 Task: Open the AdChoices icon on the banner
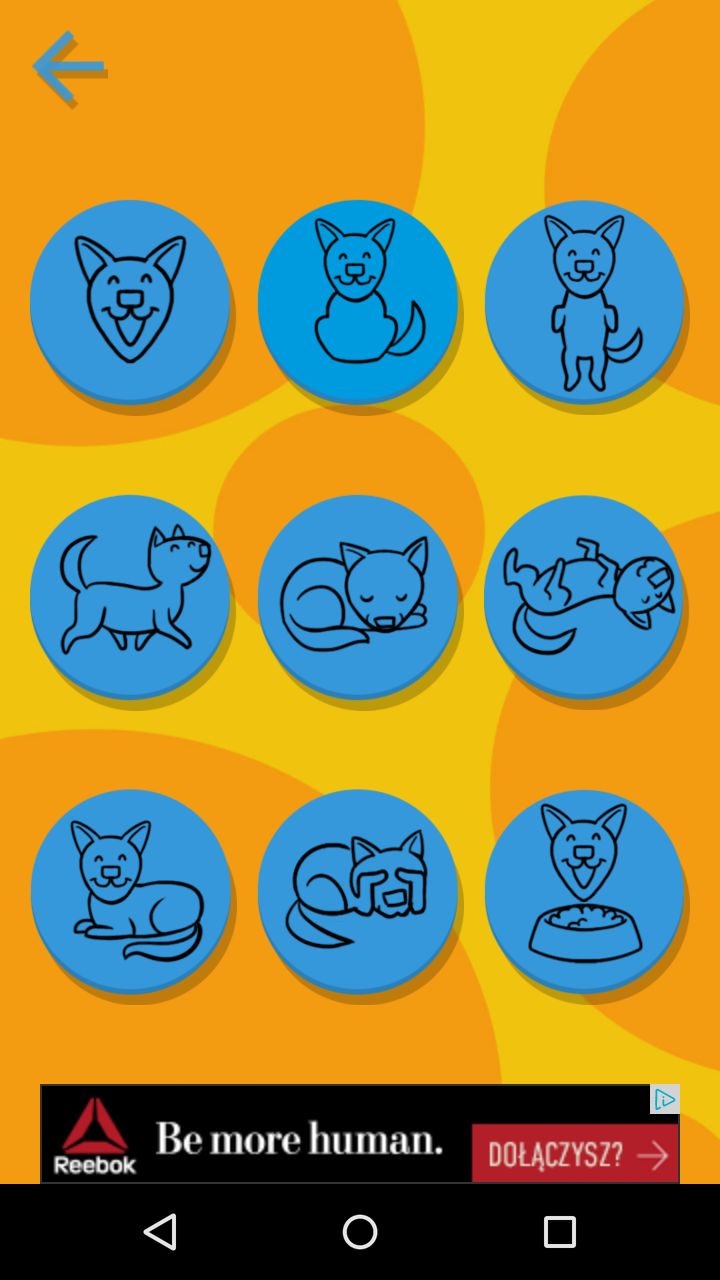[665, 1099]
